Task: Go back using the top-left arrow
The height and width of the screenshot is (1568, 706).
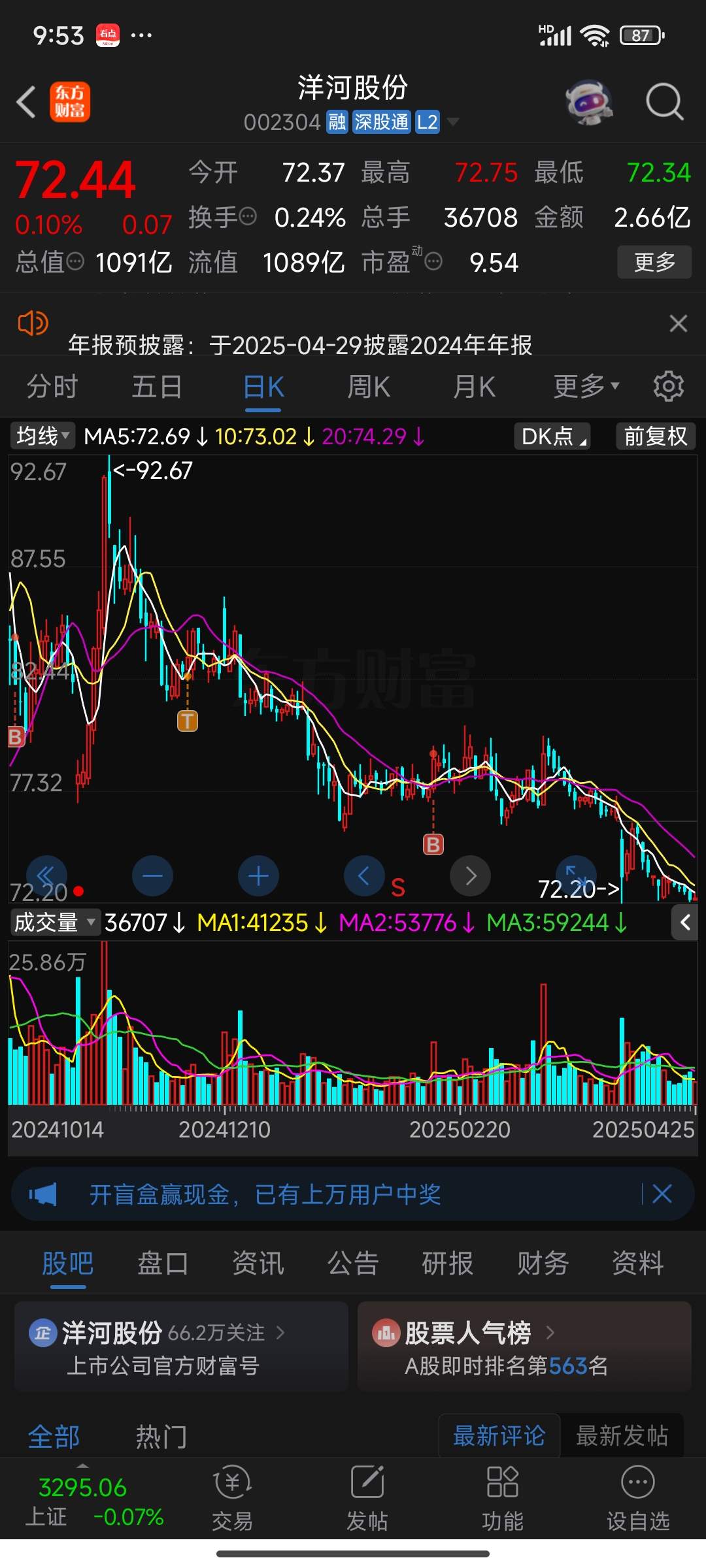Action: 26,103
